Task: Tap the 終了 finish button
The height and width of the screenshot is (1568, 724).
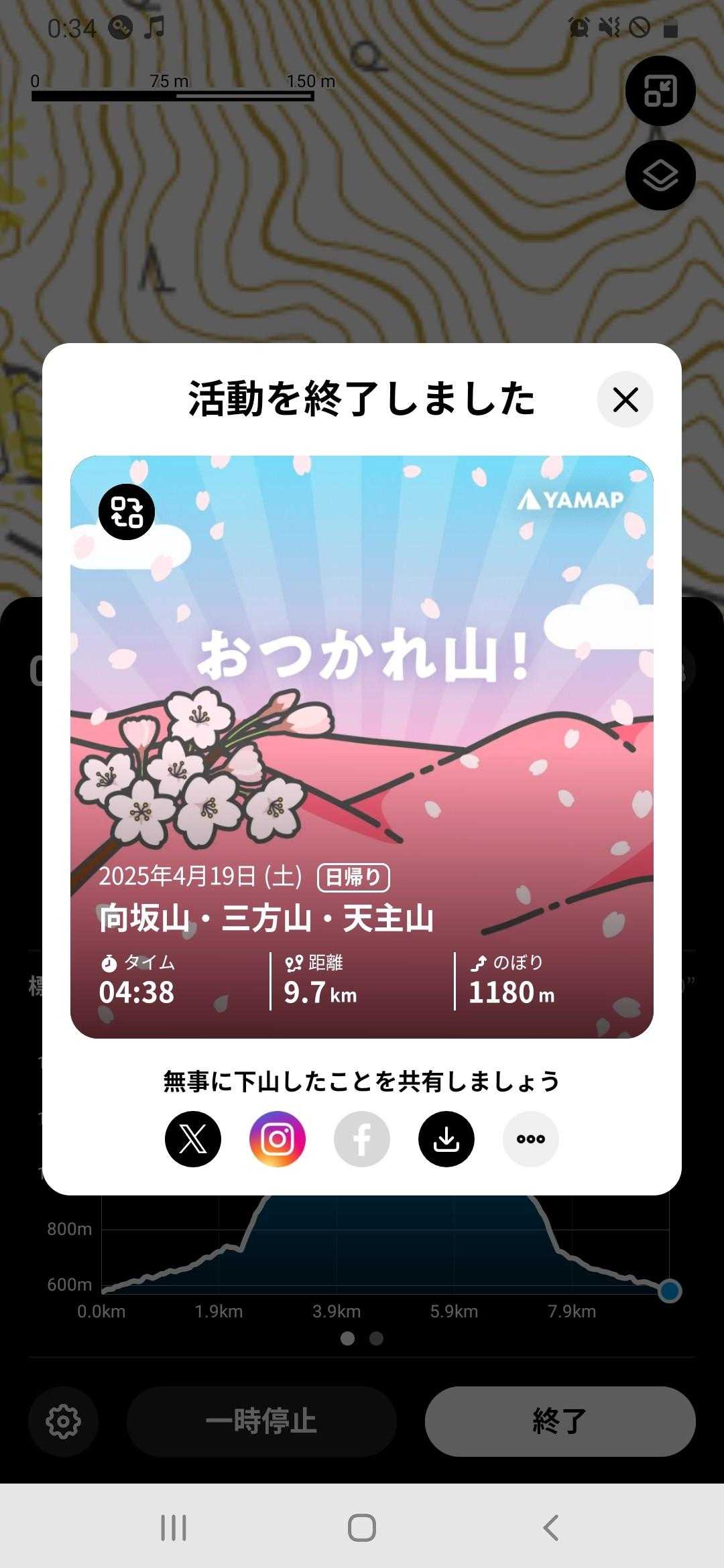Action: click(560, 1421)
